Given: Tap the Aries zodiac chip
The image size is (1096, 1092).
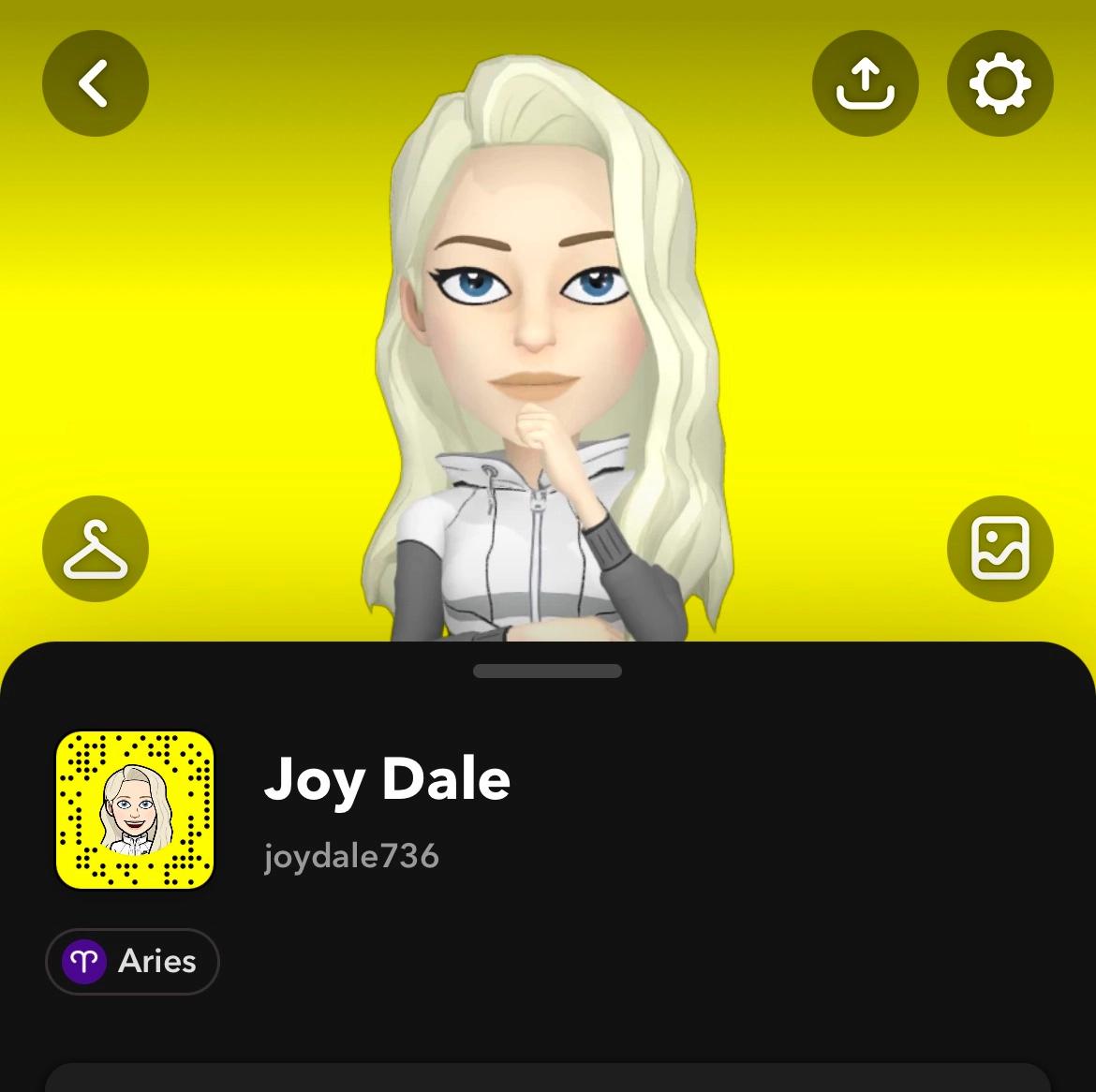Looking at the screenshot, I should [132, 961].
